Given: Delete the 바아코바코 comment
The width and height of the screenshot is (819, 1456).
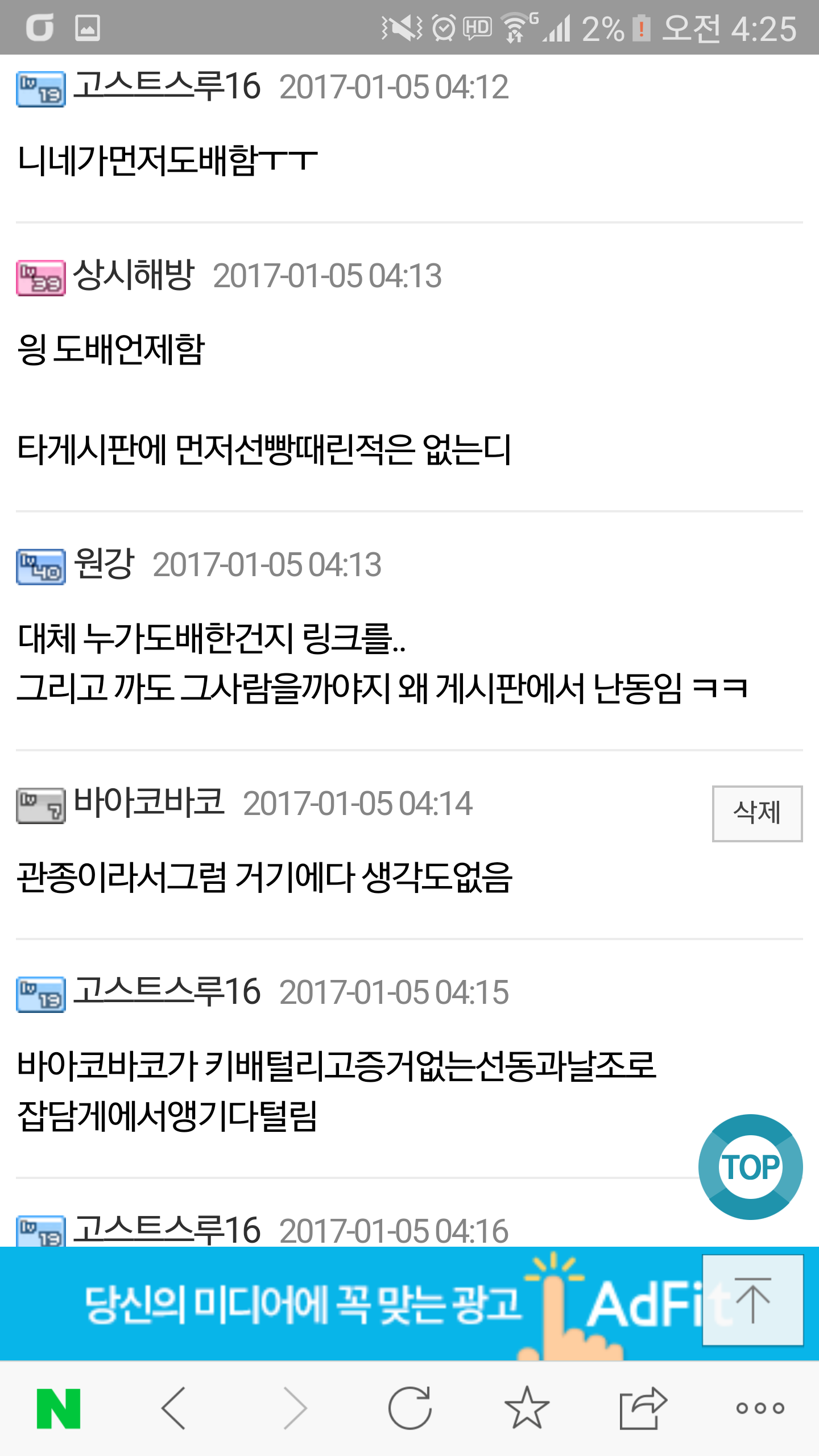Looking at the screenshot, I should coord(757,813).
